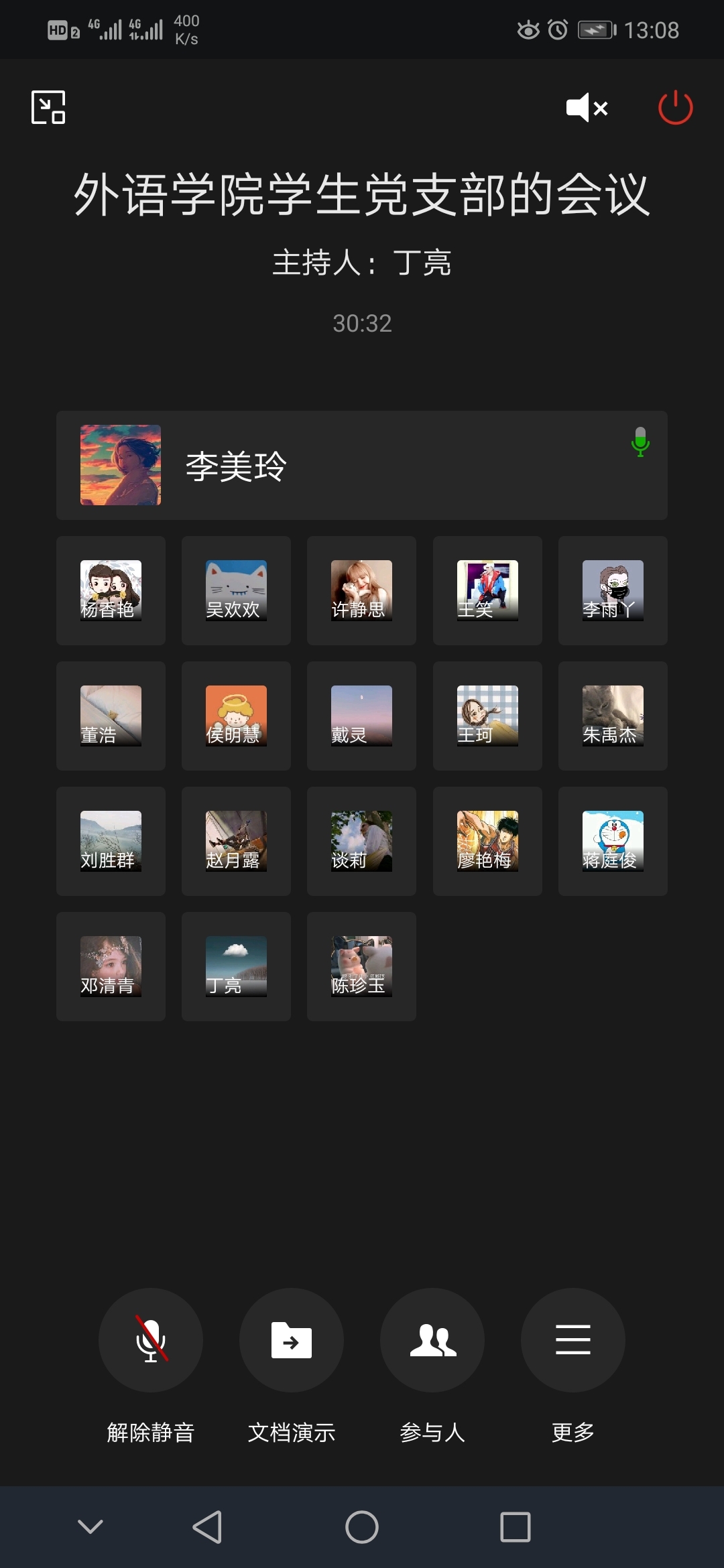
Task: Select participant 蒋庭俊's tile
Action: [613, 841]
